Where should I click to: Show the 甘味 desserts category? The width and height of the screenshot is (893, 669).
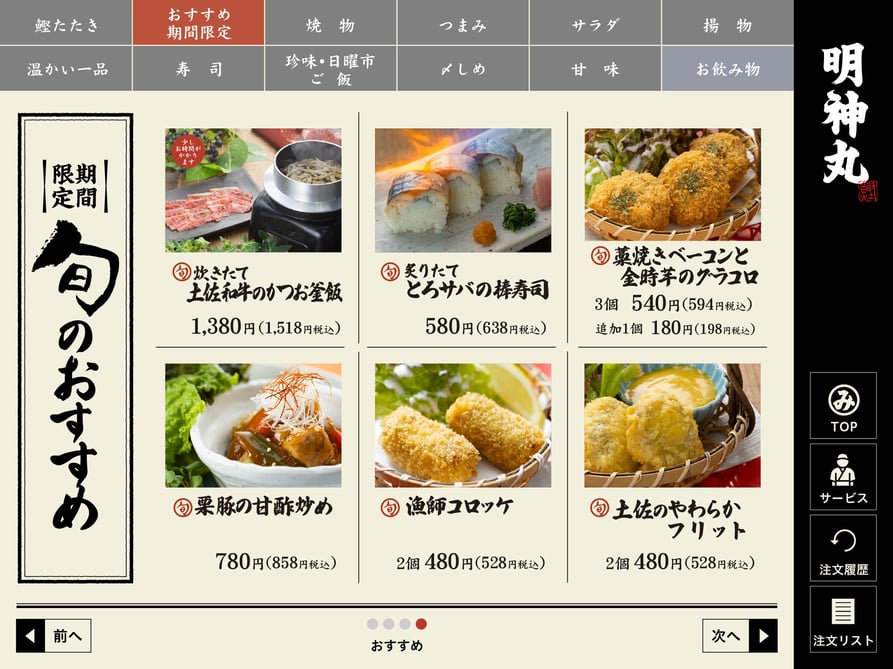pos(596,69)
